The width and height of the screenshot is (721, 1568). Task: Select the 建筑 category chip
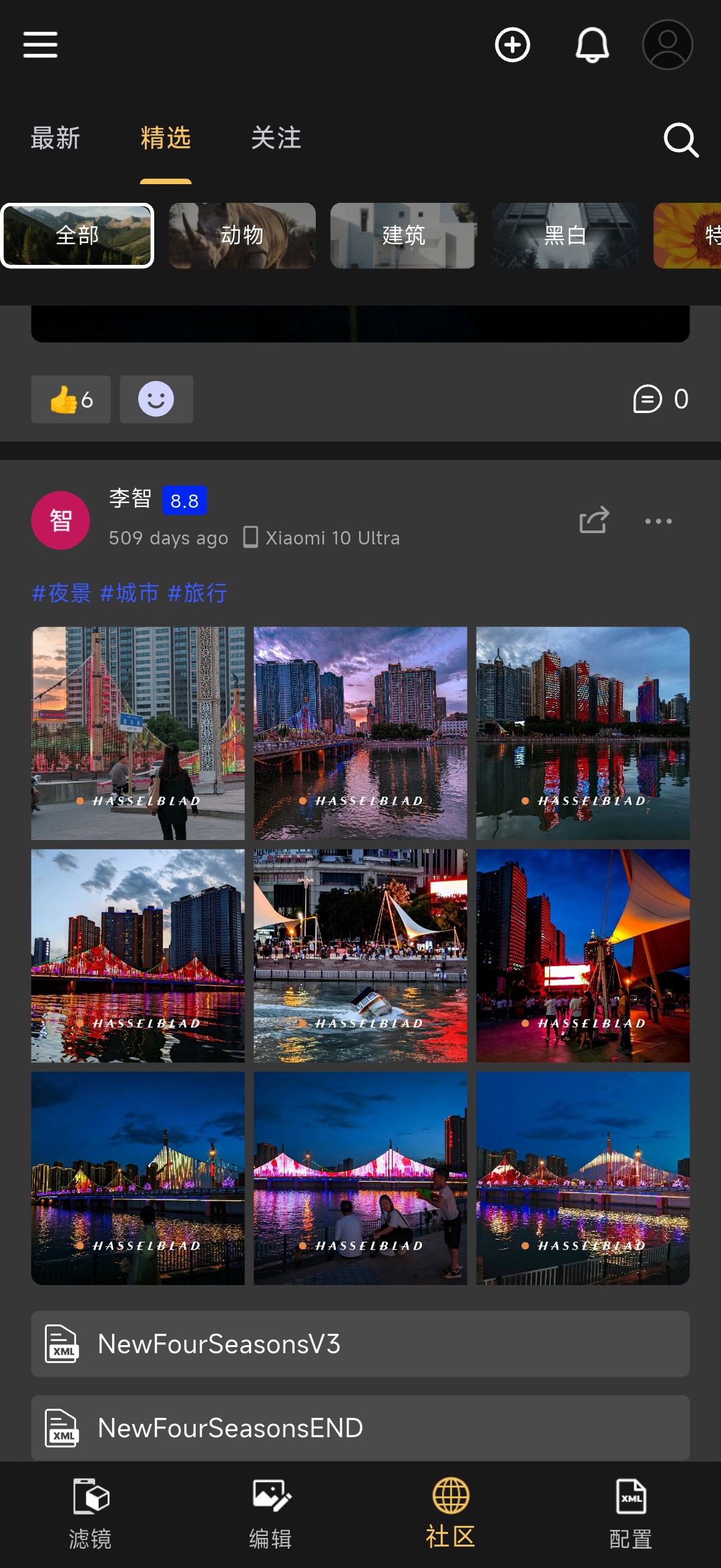tap(403, 236)
